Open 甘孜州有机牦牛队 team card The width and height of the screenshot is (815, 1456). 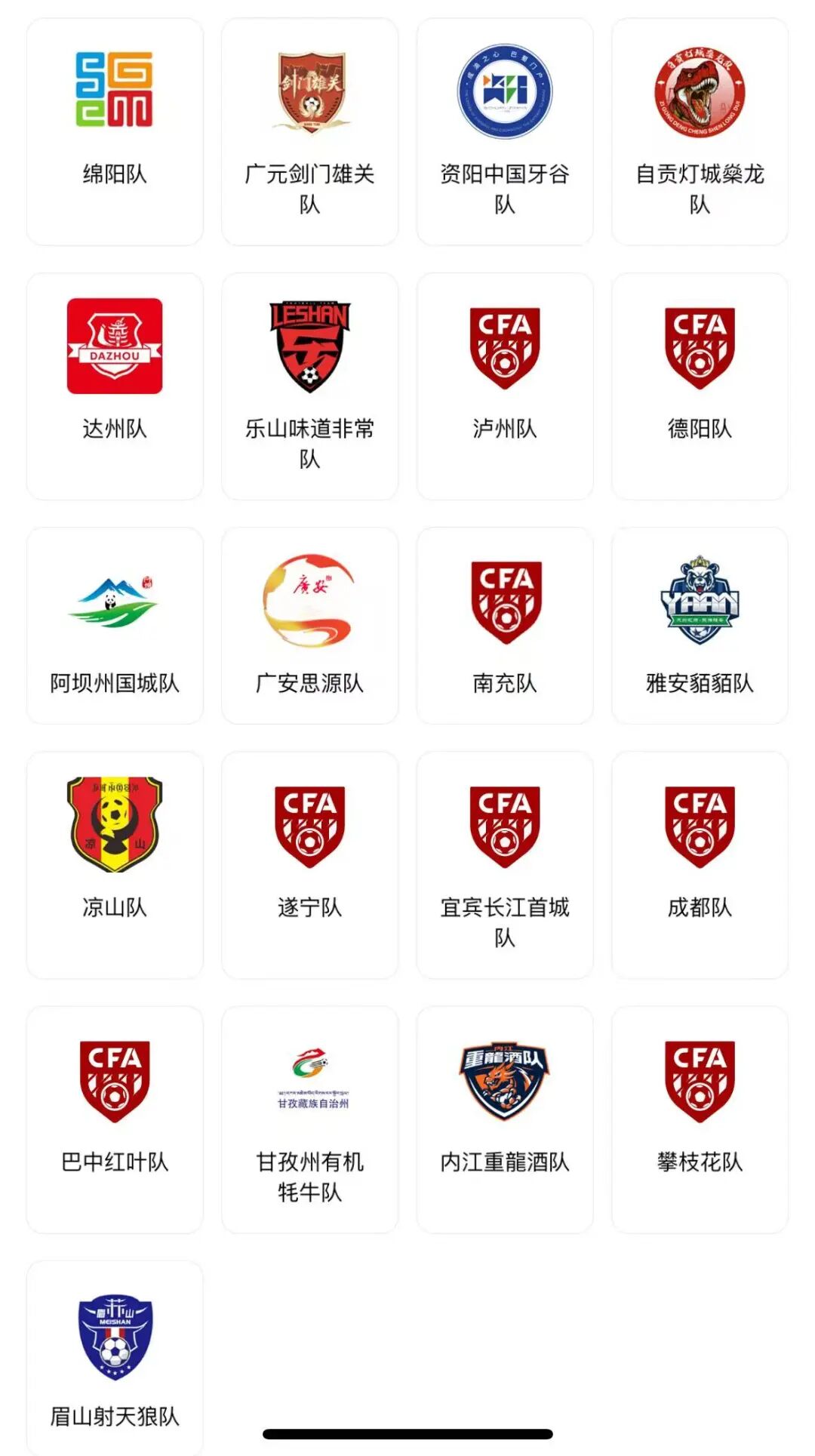click(309, 1119)
